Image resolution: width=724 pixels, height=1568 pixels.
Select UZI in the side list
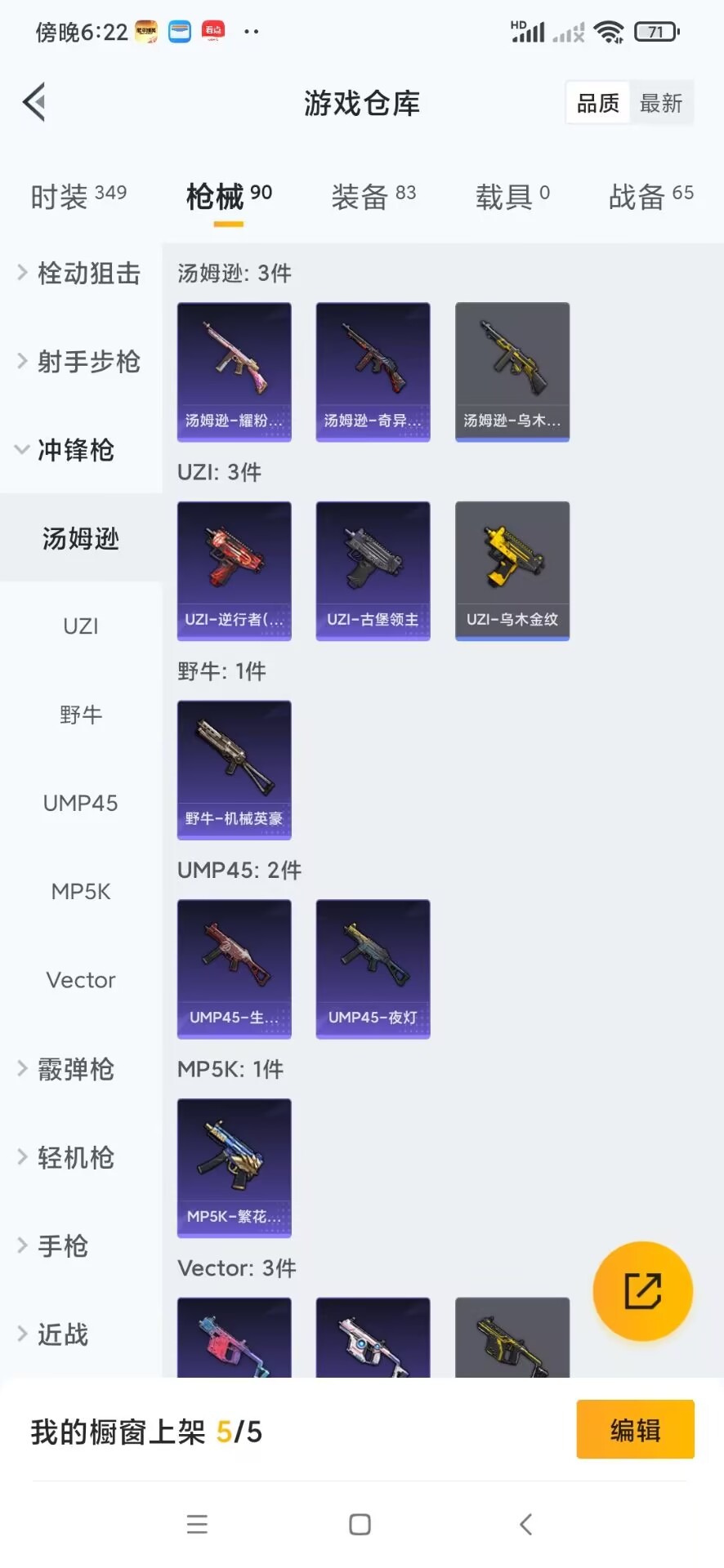pos(80,626)
